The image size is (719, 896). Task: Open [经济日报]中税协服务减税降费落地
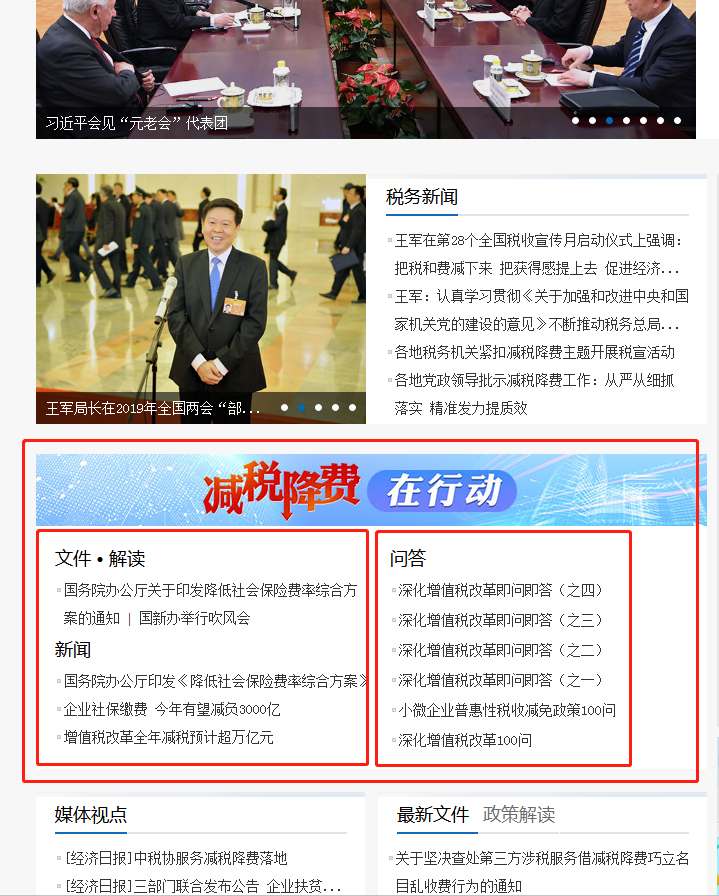point(176,858)
